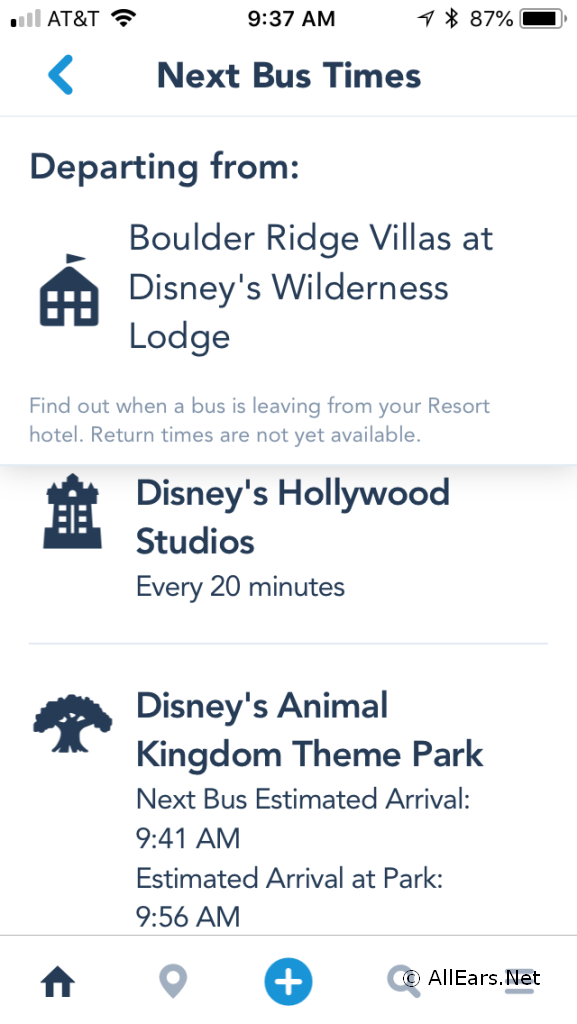
Task: Open the hamburger menu tab
Action: click(520, 982)
